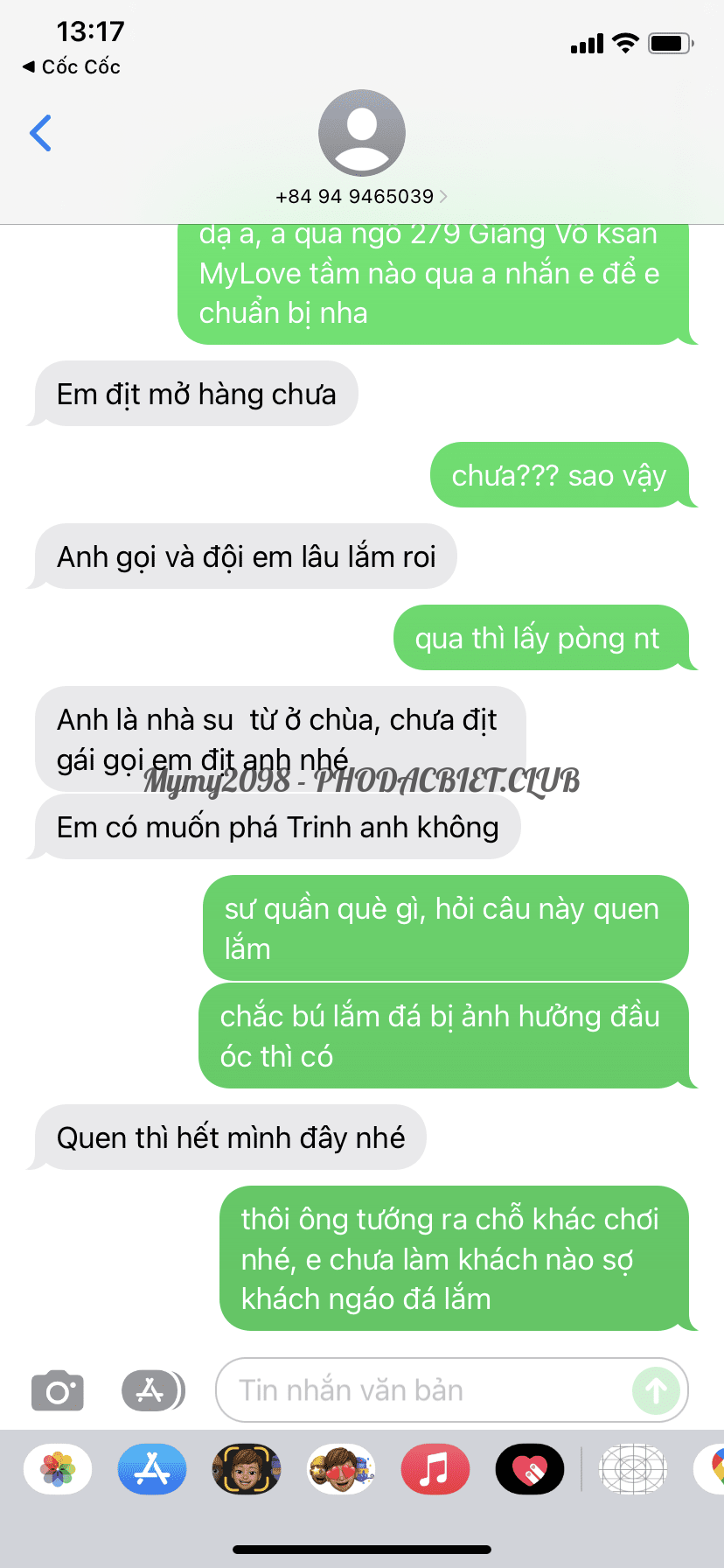Viewport: 724px width, 1568px height.
Task: Toggle the iMessage apps drawer button
Action: coord(153,1390)
